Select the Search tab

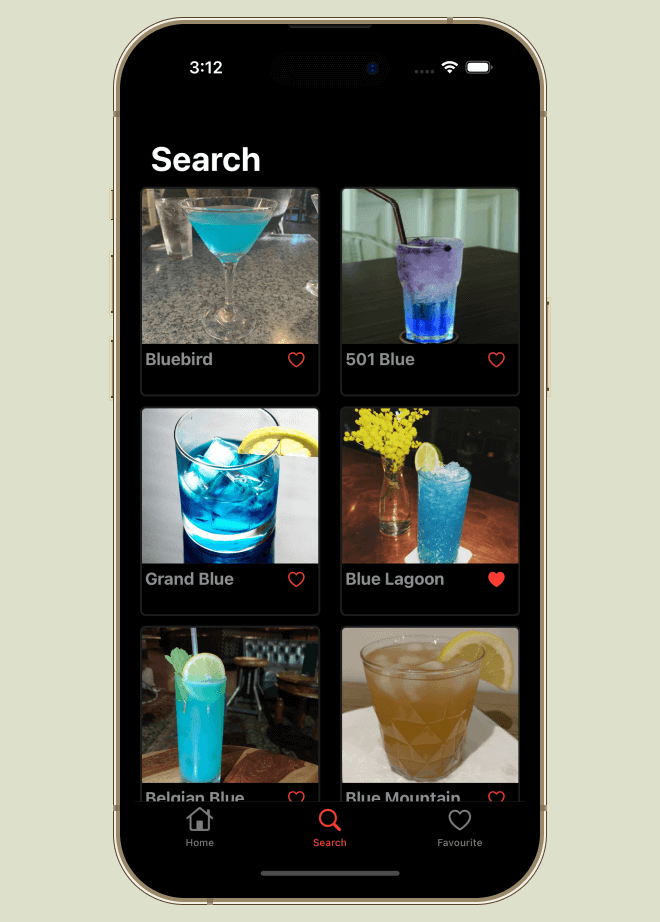coord(329,827)
